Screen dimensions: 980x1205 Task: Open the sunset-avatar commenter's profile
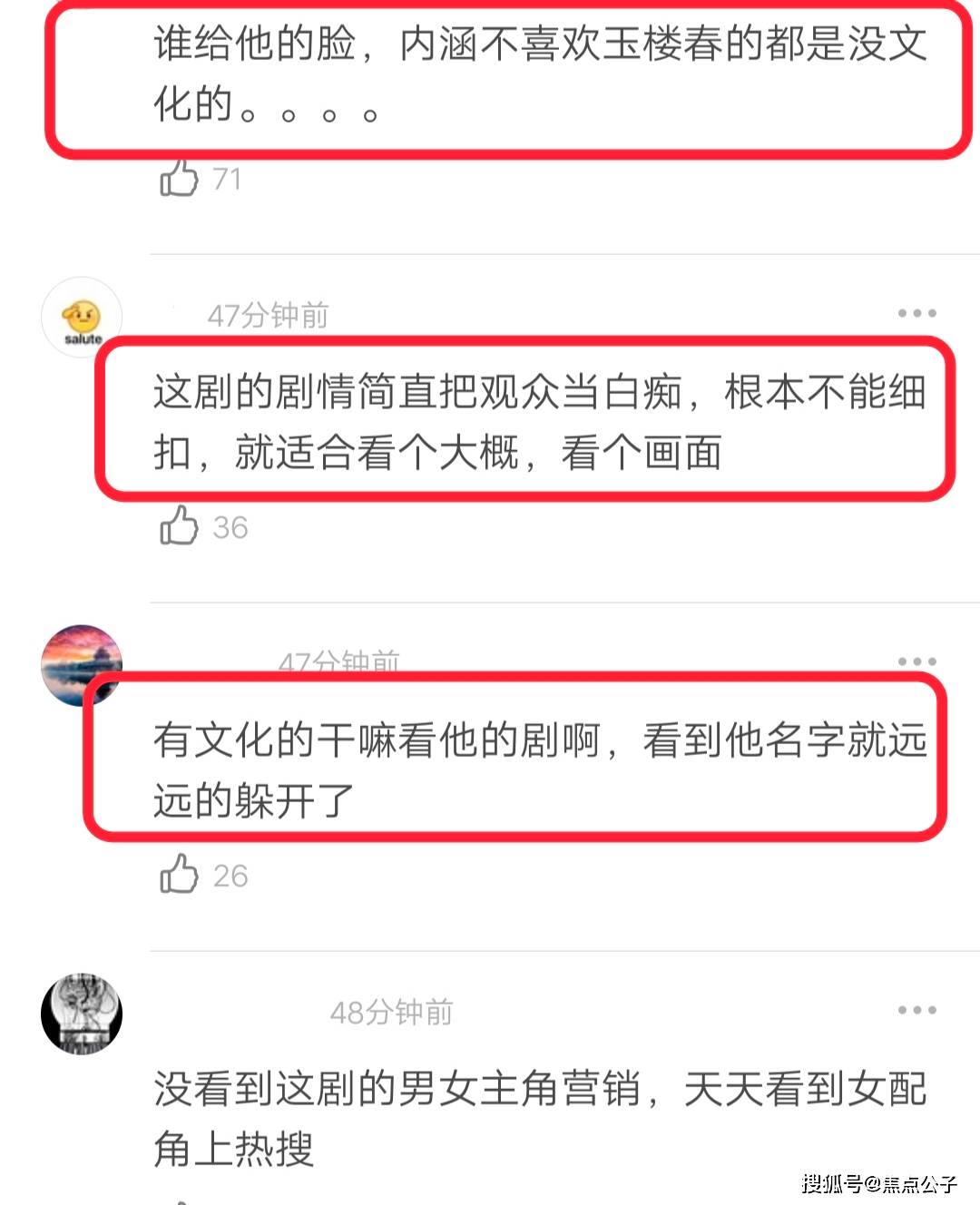[82, 664]
